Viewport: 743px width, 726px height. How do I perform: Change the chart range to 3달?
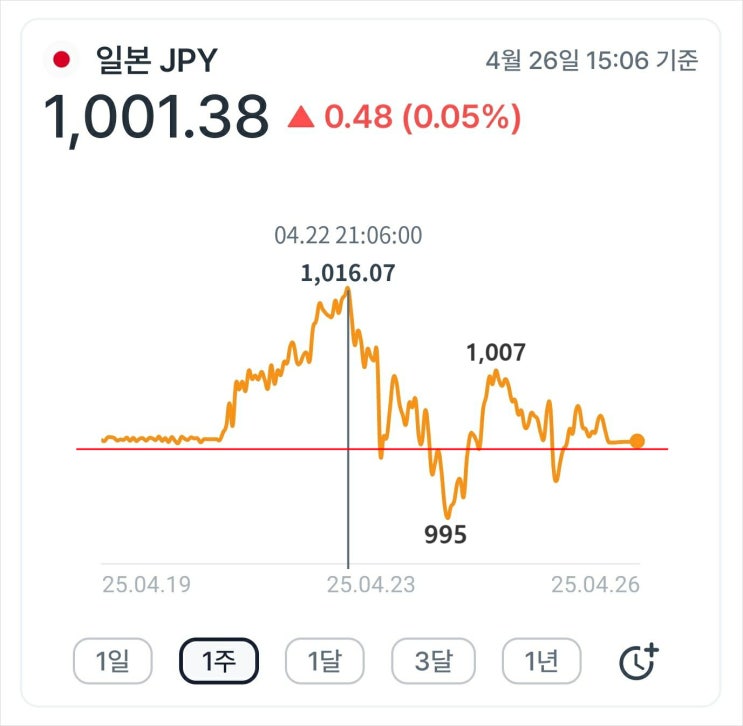pyautogui.click(x=430, y=661)
